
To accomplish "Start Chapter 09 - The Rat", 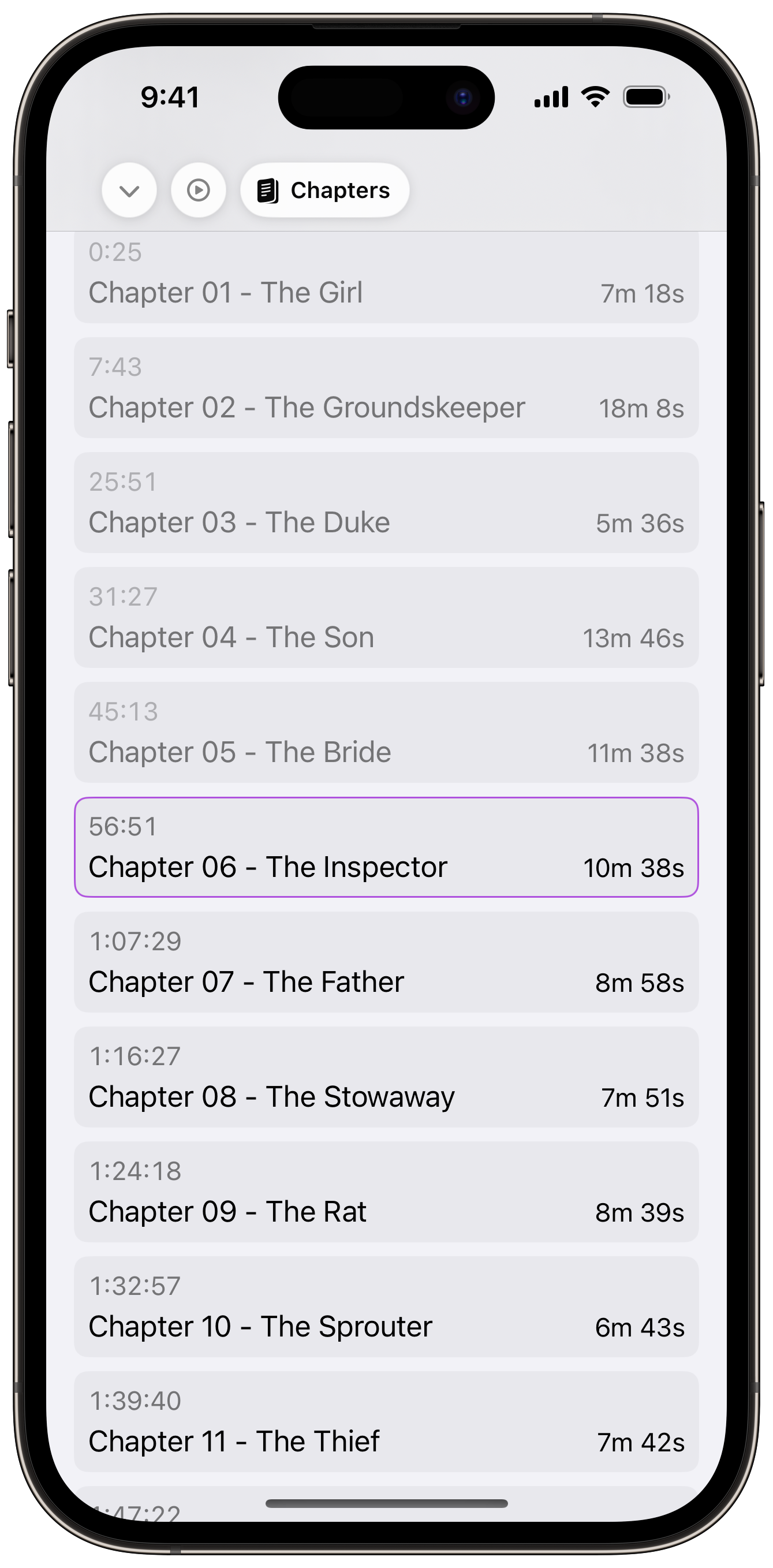I will [x=386, y=1192].
